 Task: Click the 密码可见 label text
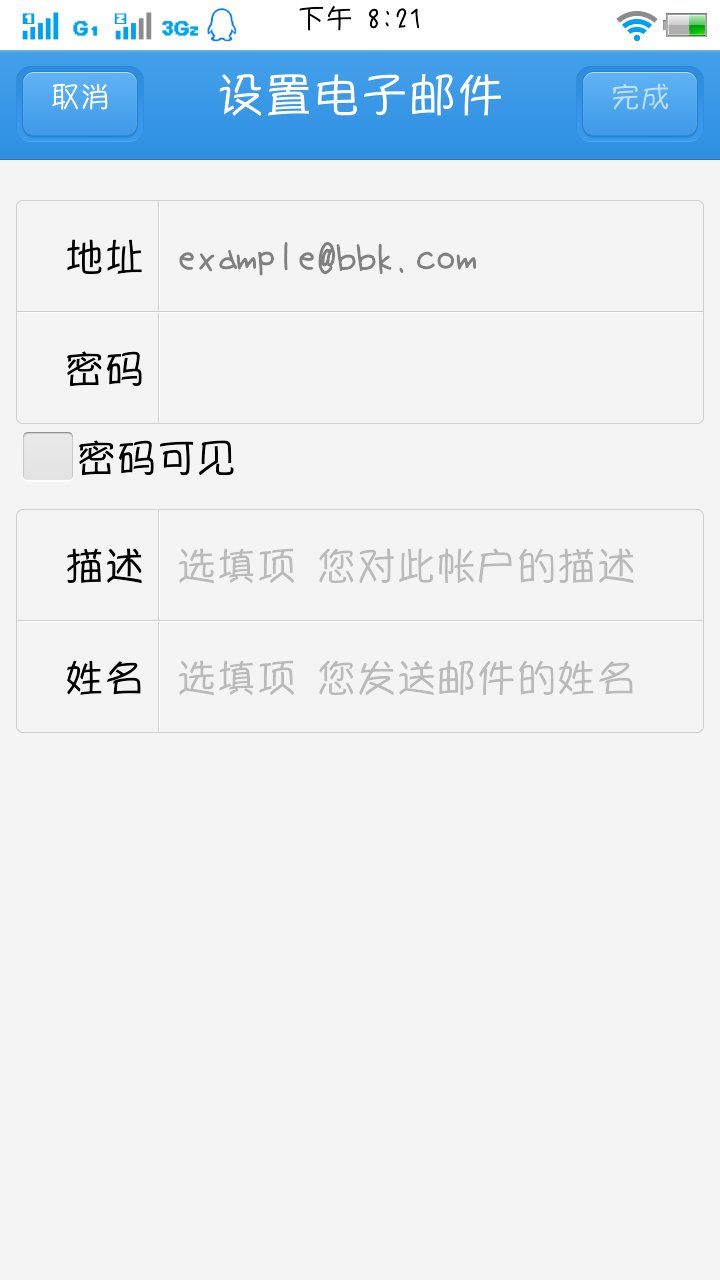pyautogui.click(x=155, y=456)
